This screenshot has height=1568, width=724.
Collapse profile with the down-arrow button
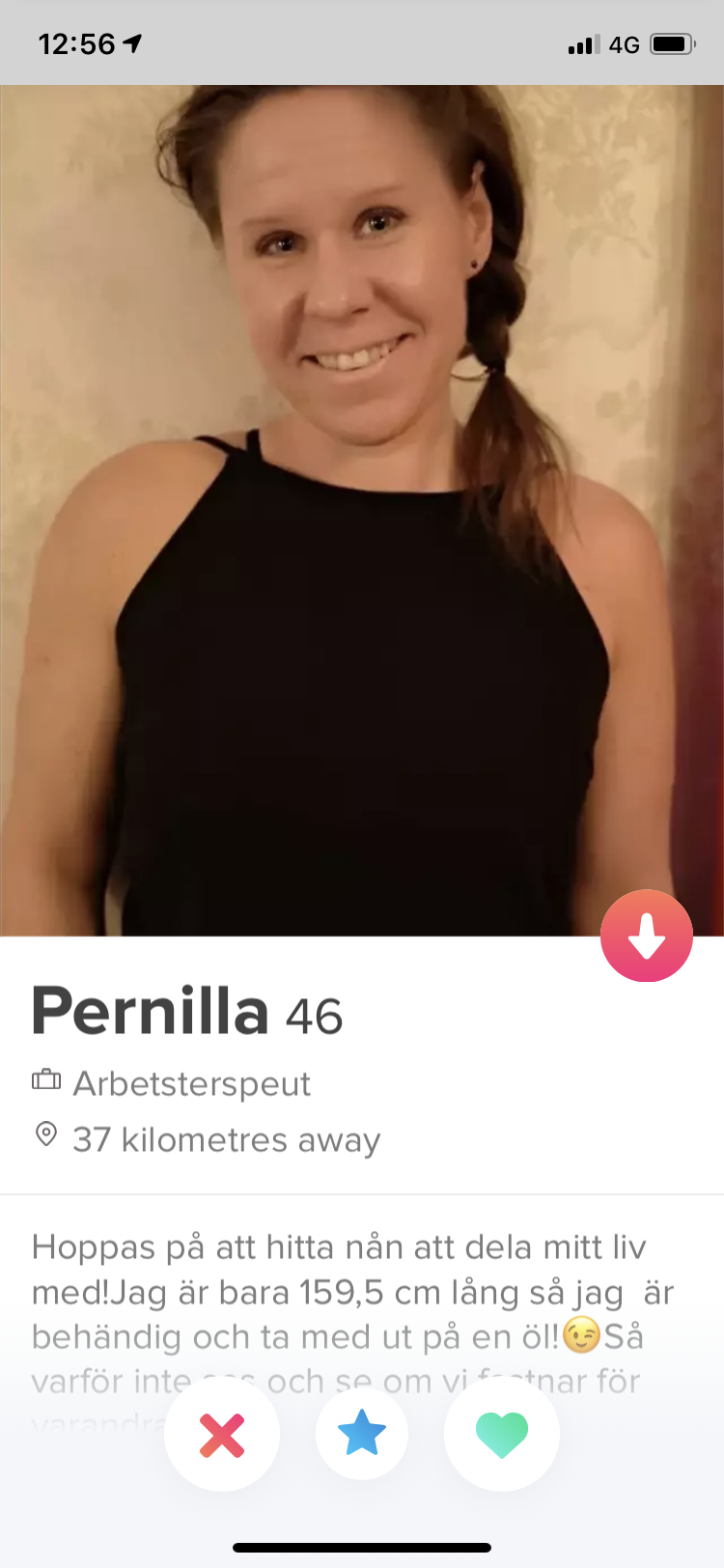click(646, 936)
